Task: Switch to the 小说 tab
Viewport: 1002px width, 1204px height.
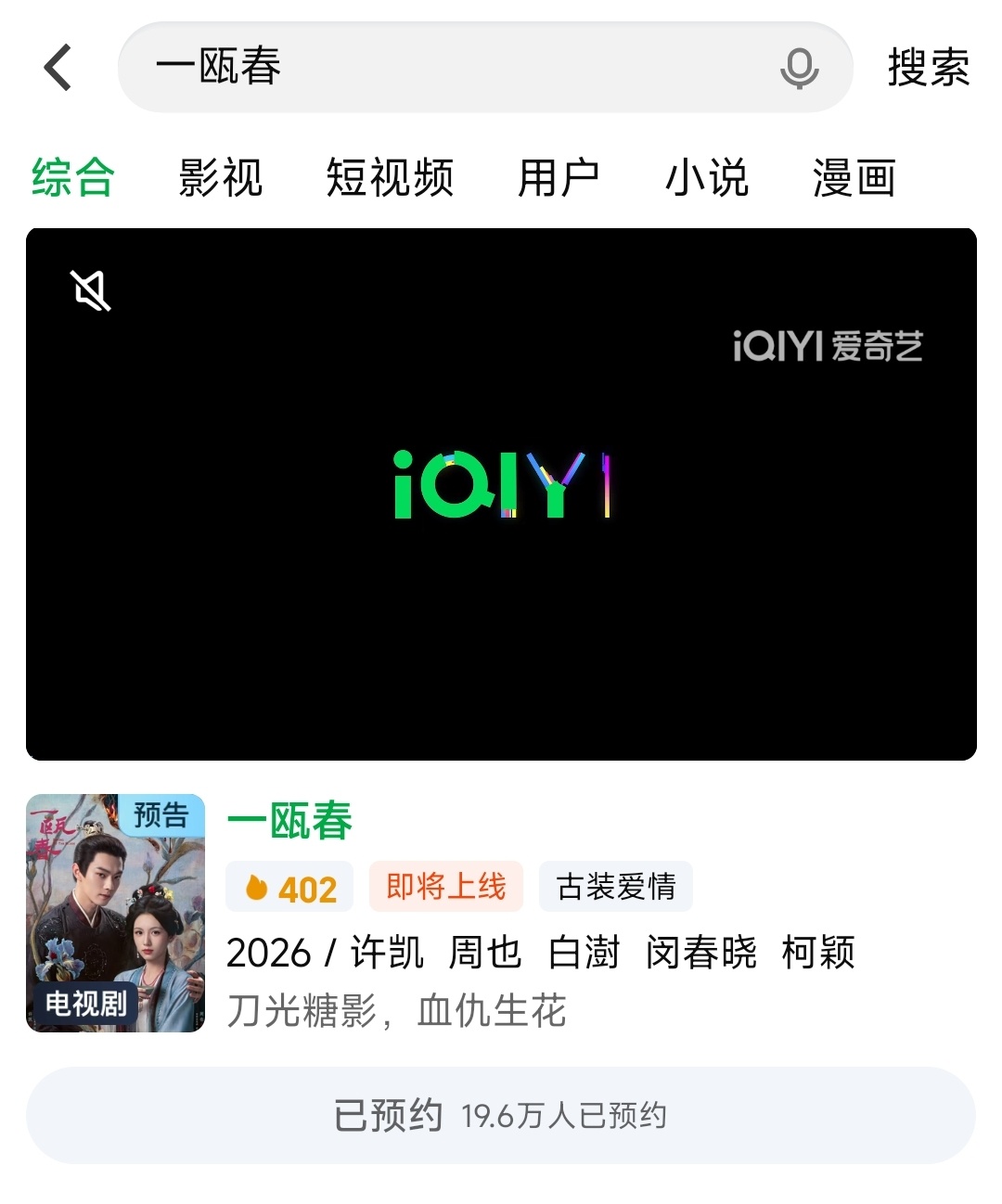Action: pos(707,177)
